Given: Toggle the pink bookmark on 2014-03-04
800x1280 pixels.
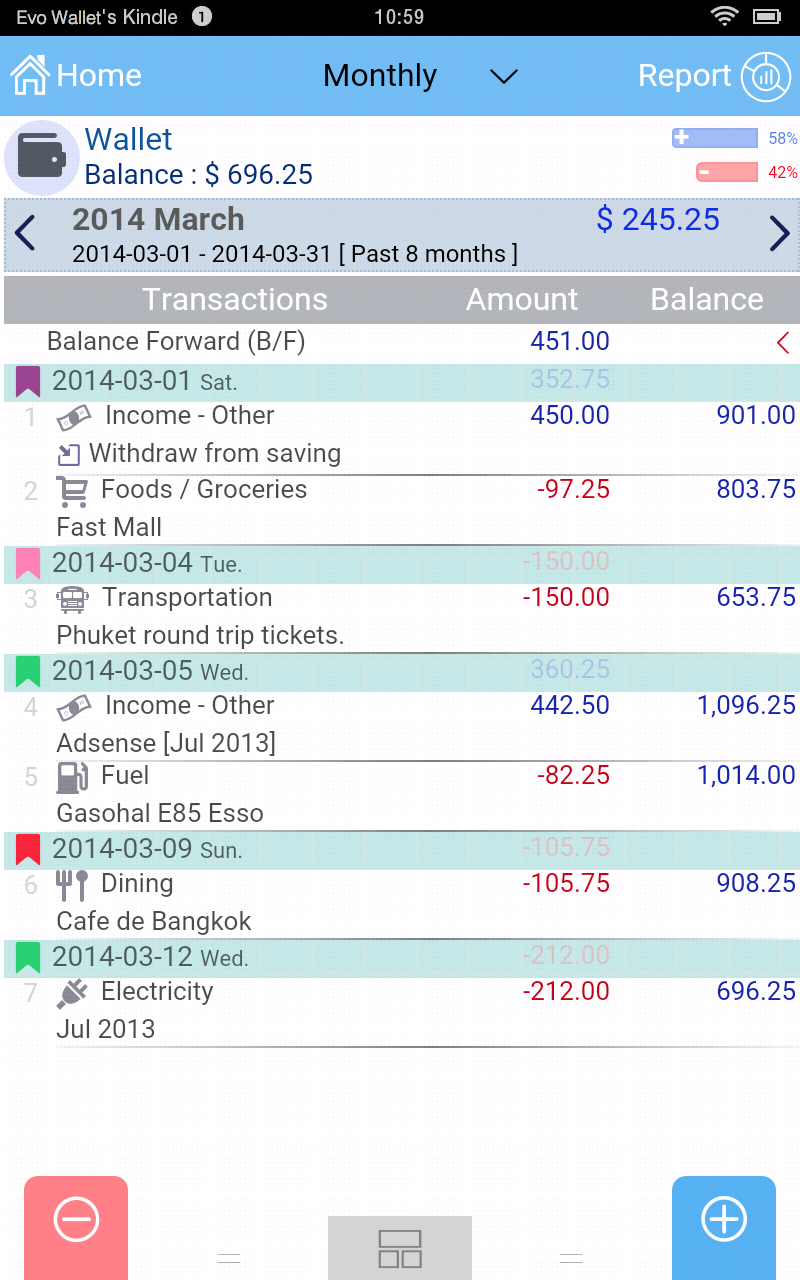Looking at the screenshot, I should 27,563.
